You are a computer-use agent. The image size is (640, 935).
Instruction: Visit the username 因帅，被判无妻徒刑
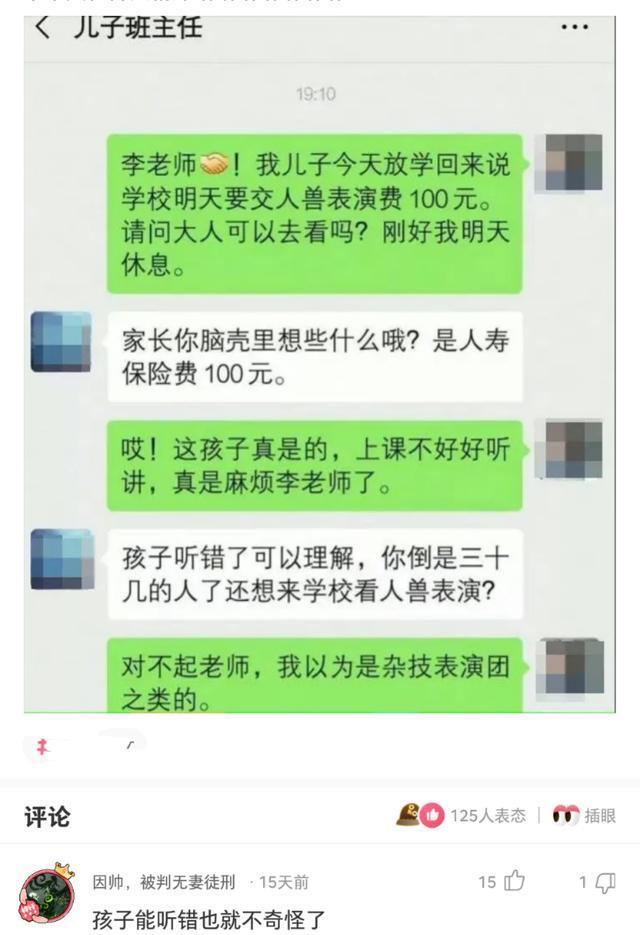tap(167, 881)
